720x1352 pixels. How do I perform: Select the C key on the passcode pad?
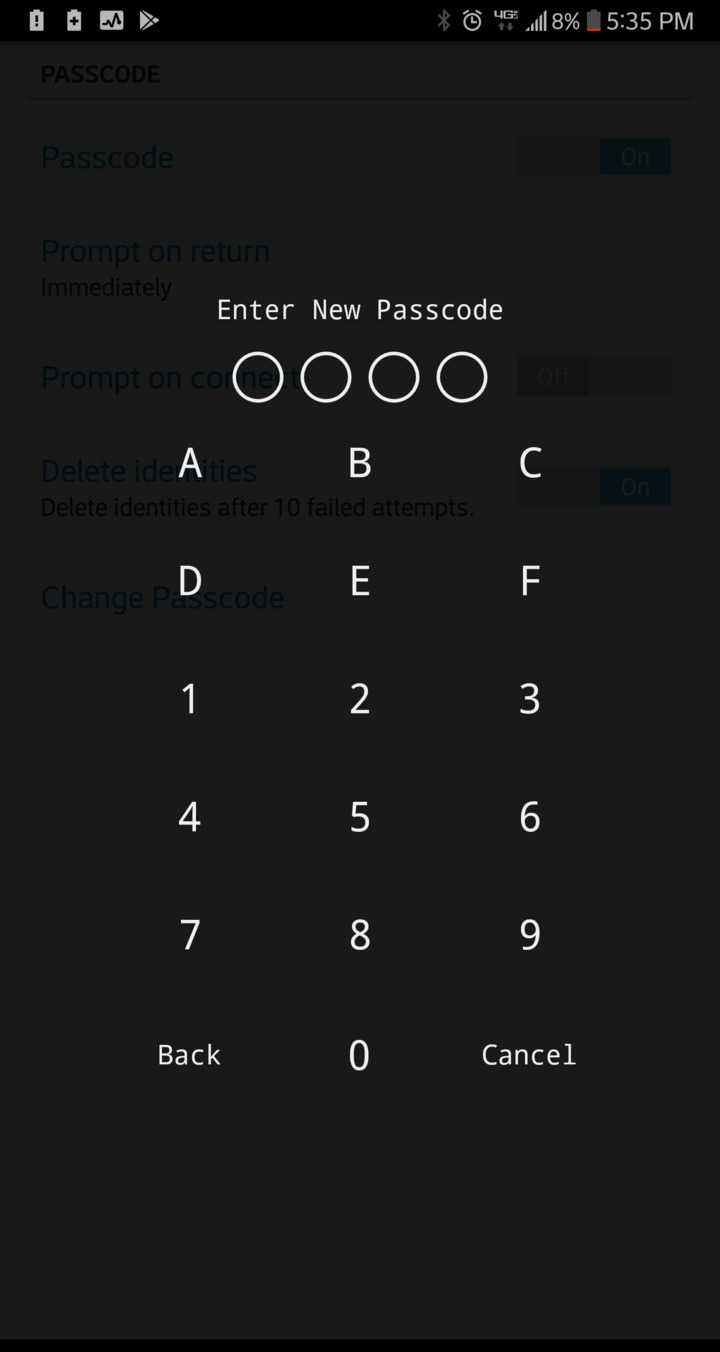tap(530, 462)
